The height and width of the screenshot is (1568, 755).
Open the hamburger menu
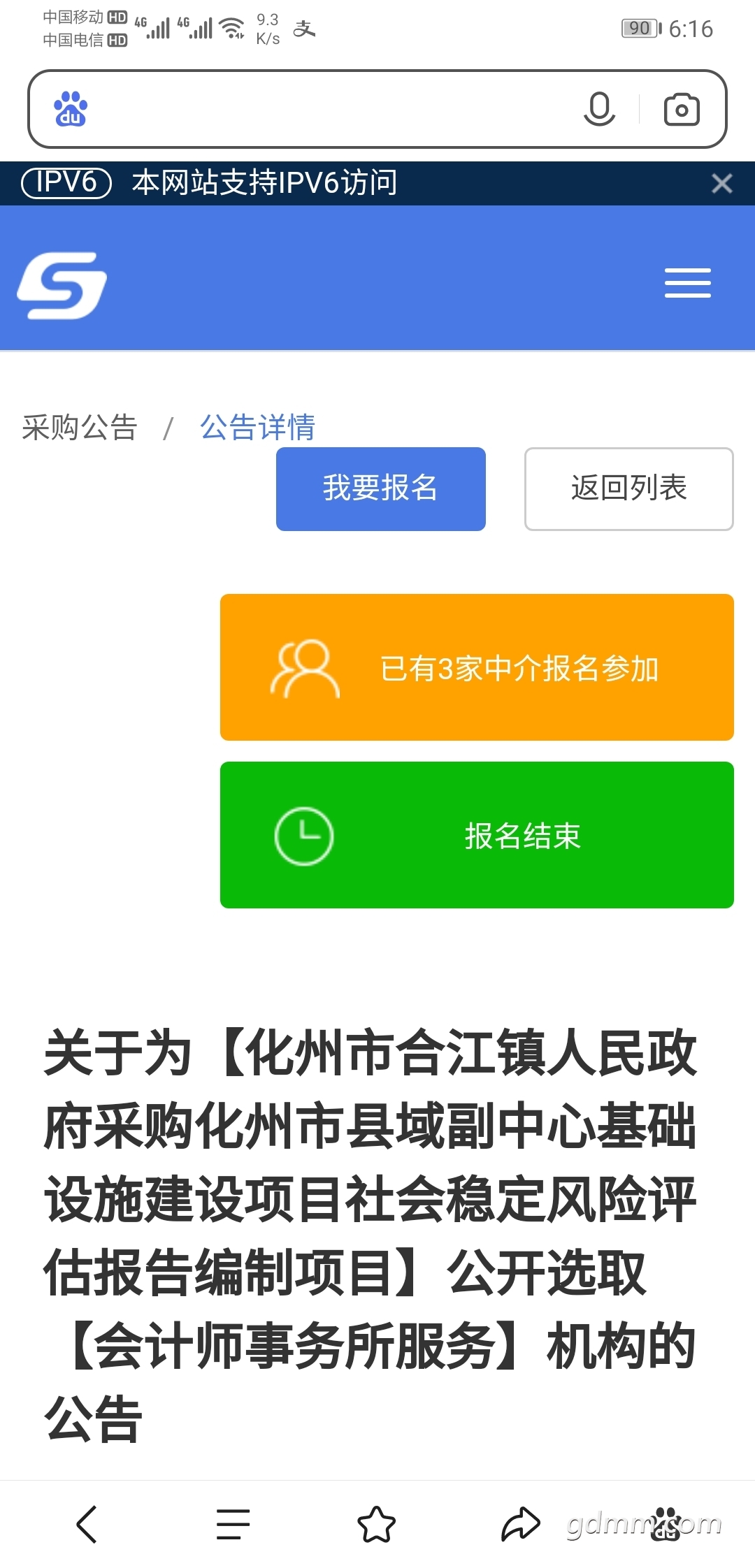[x=687, y=283]
